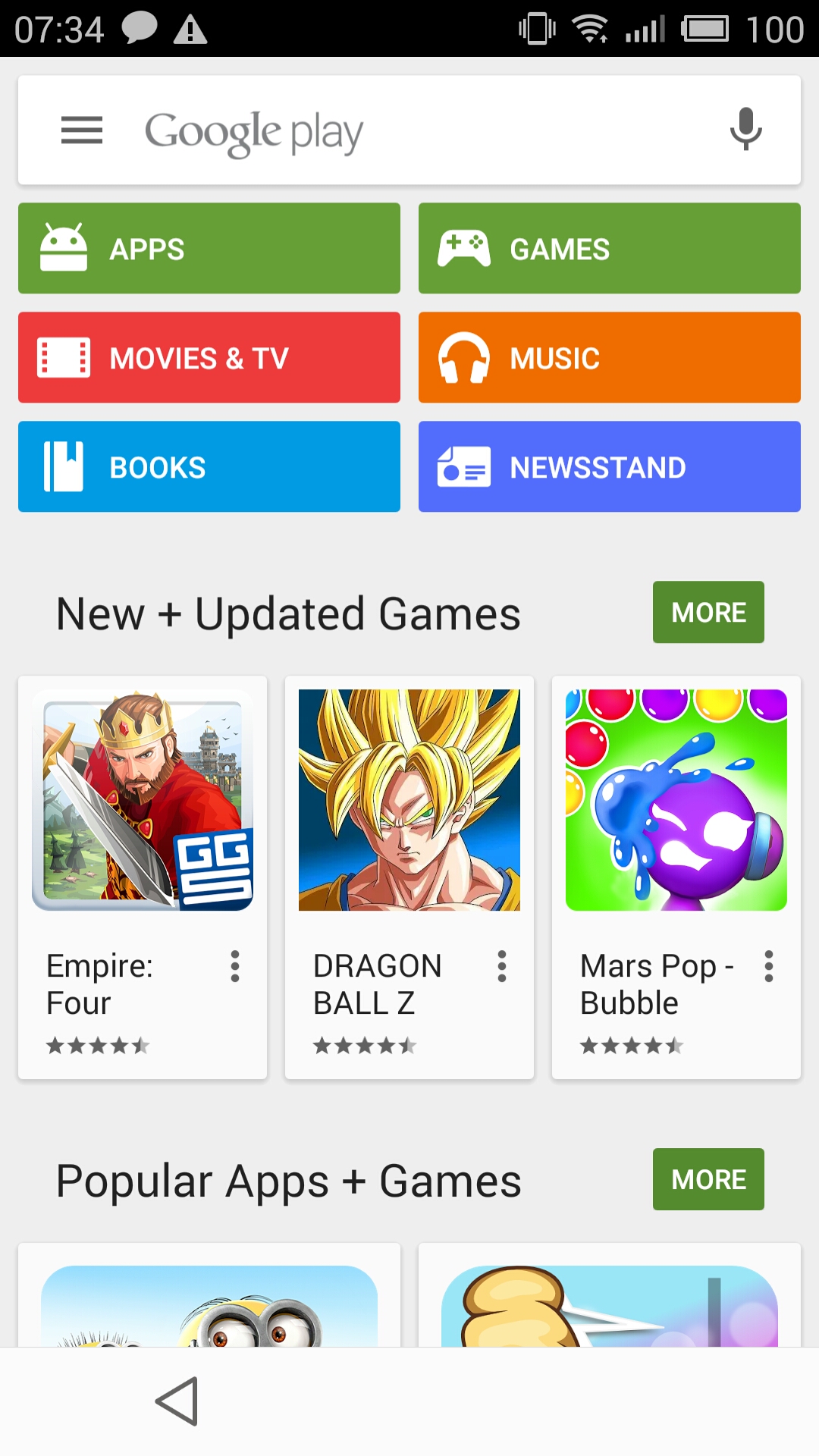This screenshot has height=1456, width=819.
Task: Open the Games category
Action: pyautogui.click(x=610, y=248)
